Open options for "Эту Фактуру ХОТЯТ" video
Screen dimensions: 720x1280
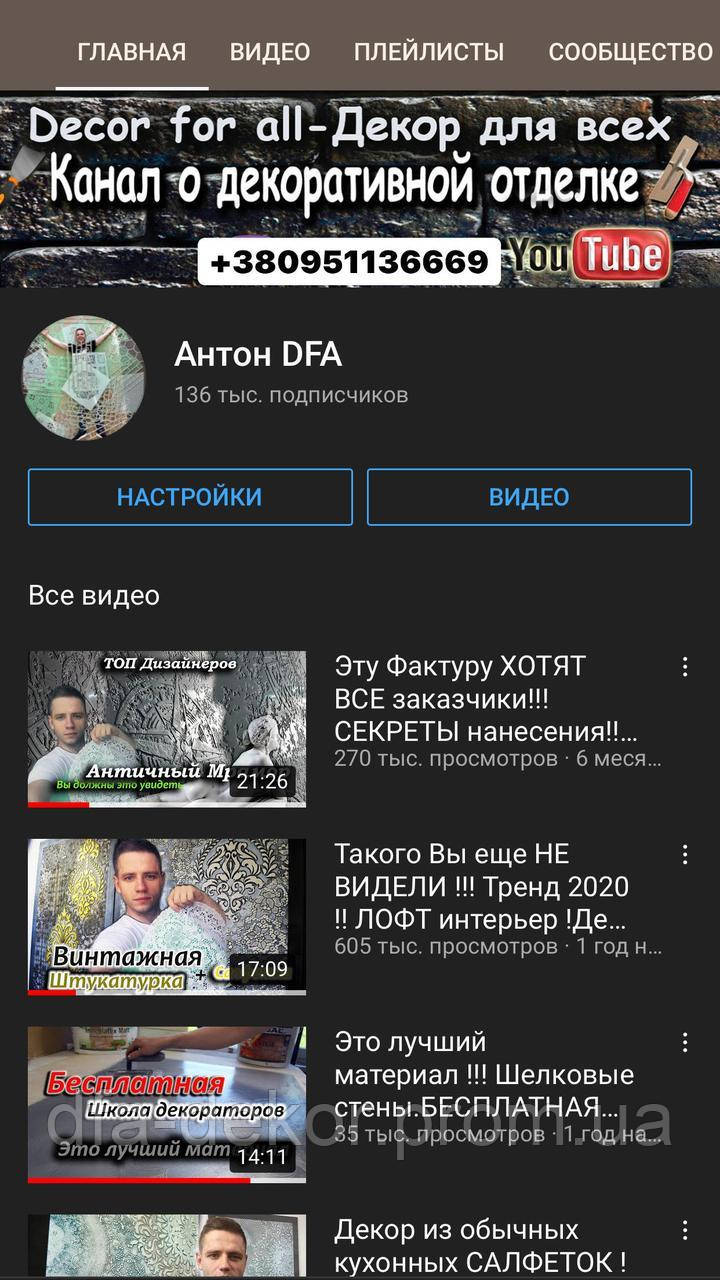click(x=685, y=667)
